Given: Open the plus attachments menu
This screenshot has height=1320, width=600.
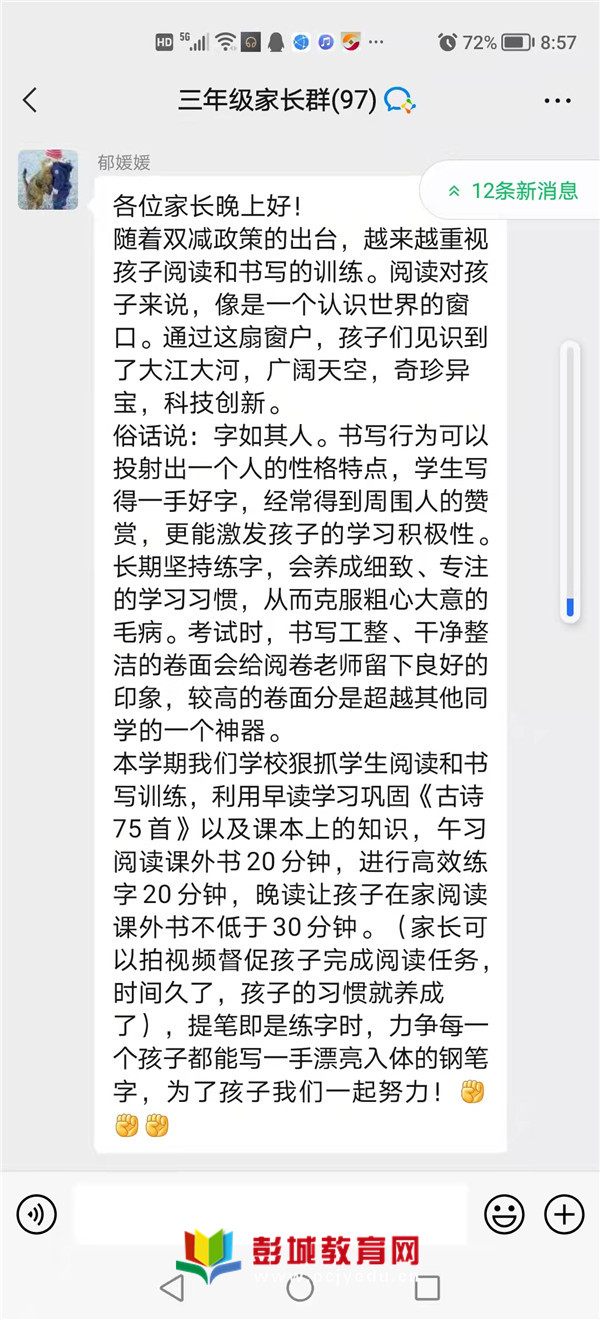Looking at the screenshot, I should [563, 1214].
